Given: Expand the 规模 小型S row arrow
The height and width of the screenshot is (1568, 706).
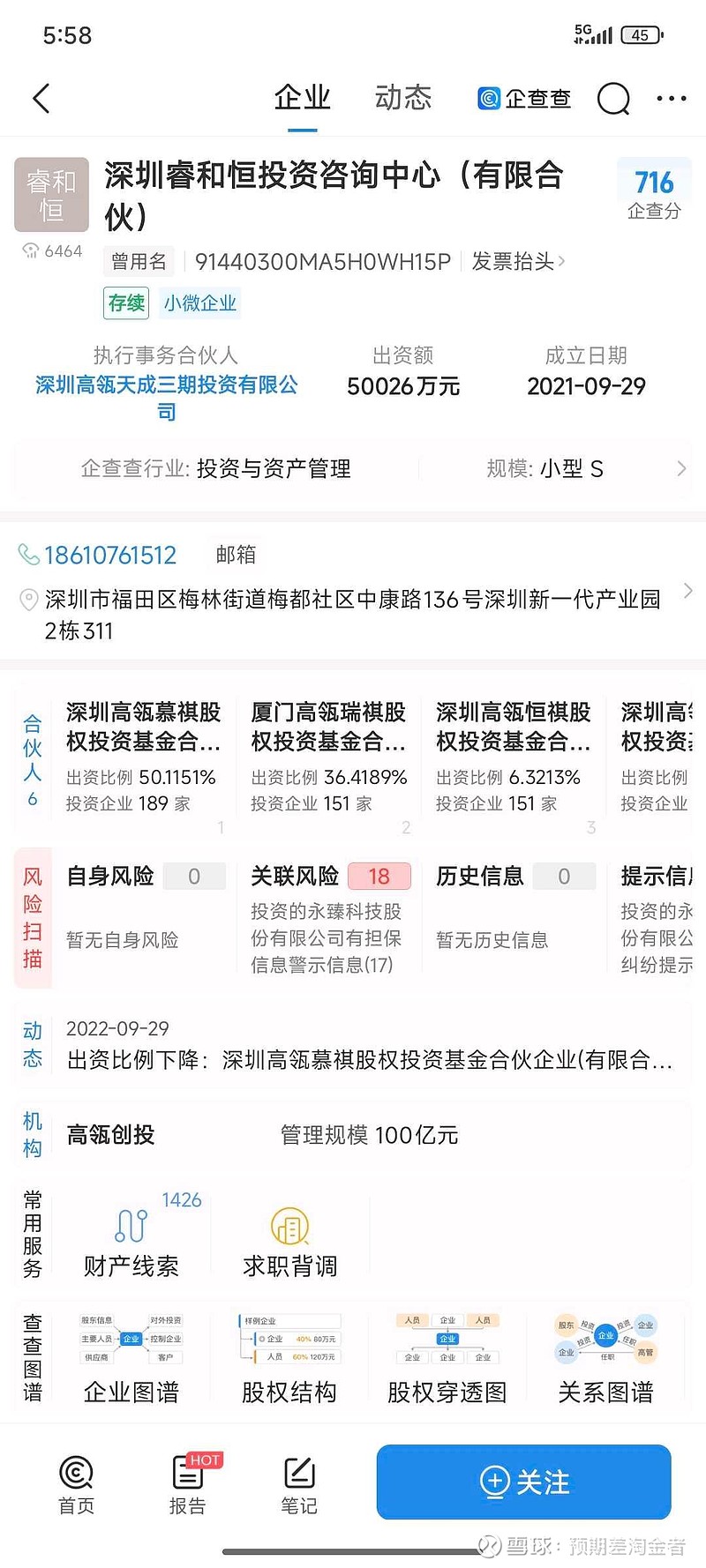Looking at the screenshot, I should pos(680,468).
